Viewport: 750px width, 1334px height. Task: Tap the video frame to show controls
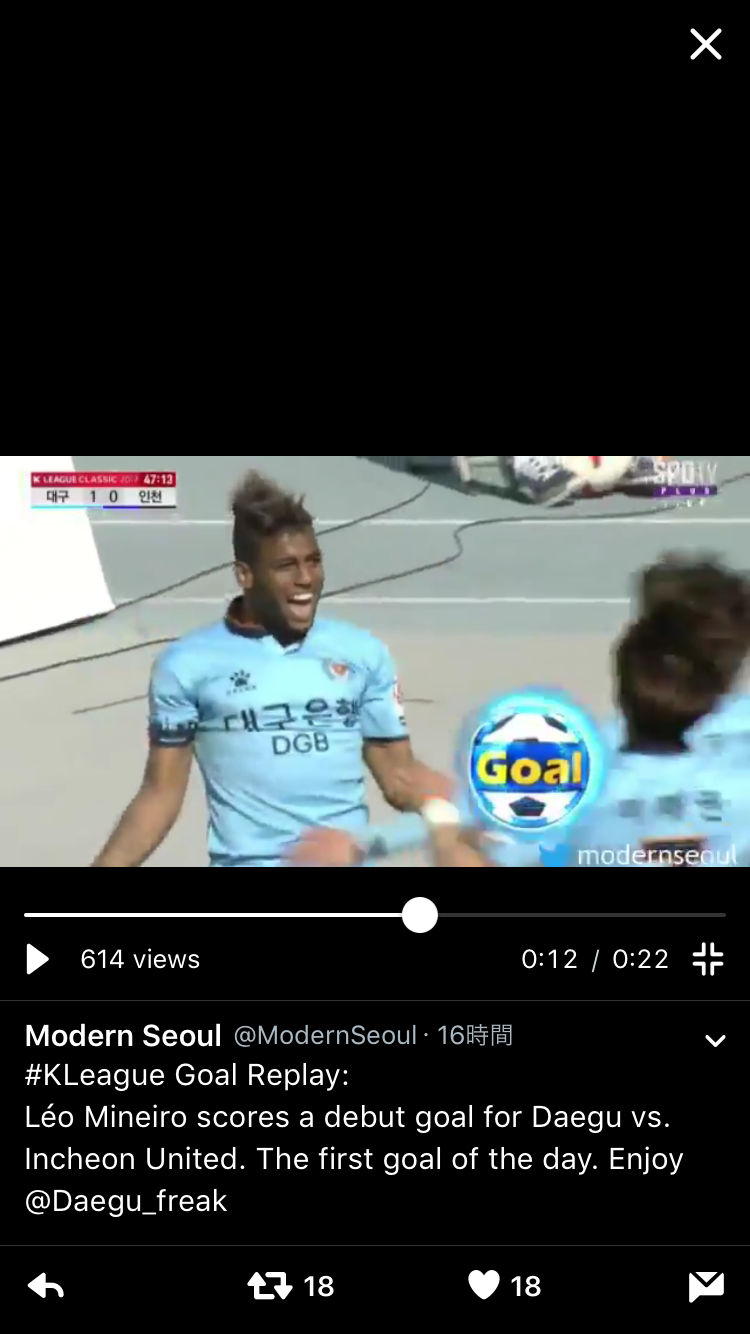point(375,660)
